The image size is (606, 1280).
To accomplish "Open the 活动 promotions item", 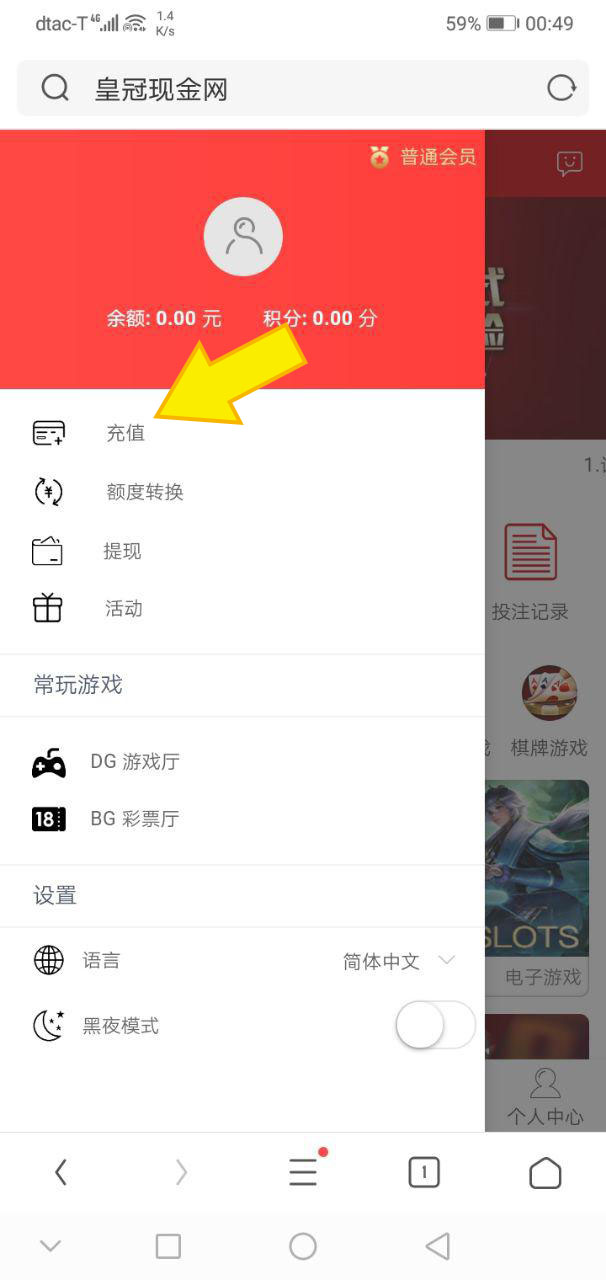I will click(123, 609).
